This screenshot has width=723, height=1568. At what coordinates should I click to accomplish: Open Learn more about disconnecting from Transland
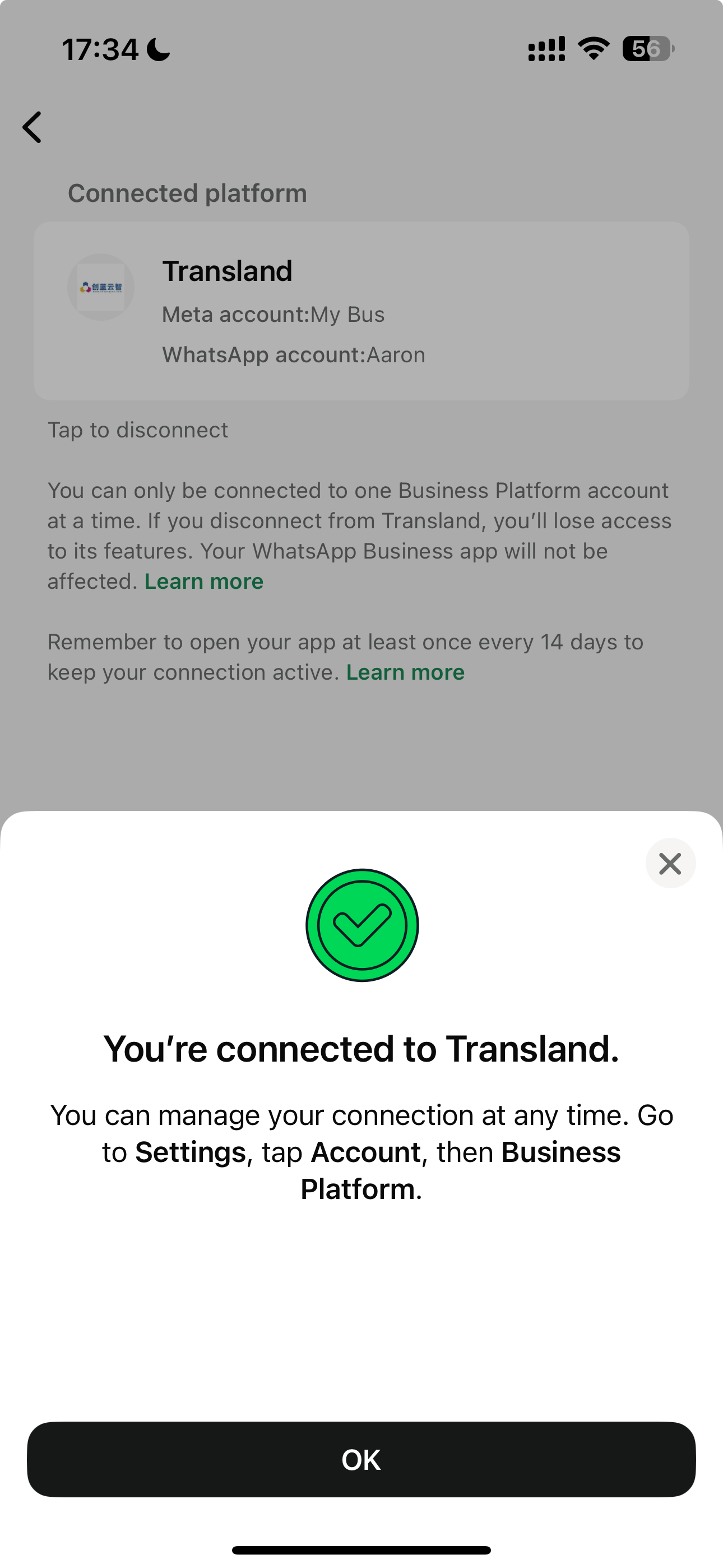coord(204,582)
